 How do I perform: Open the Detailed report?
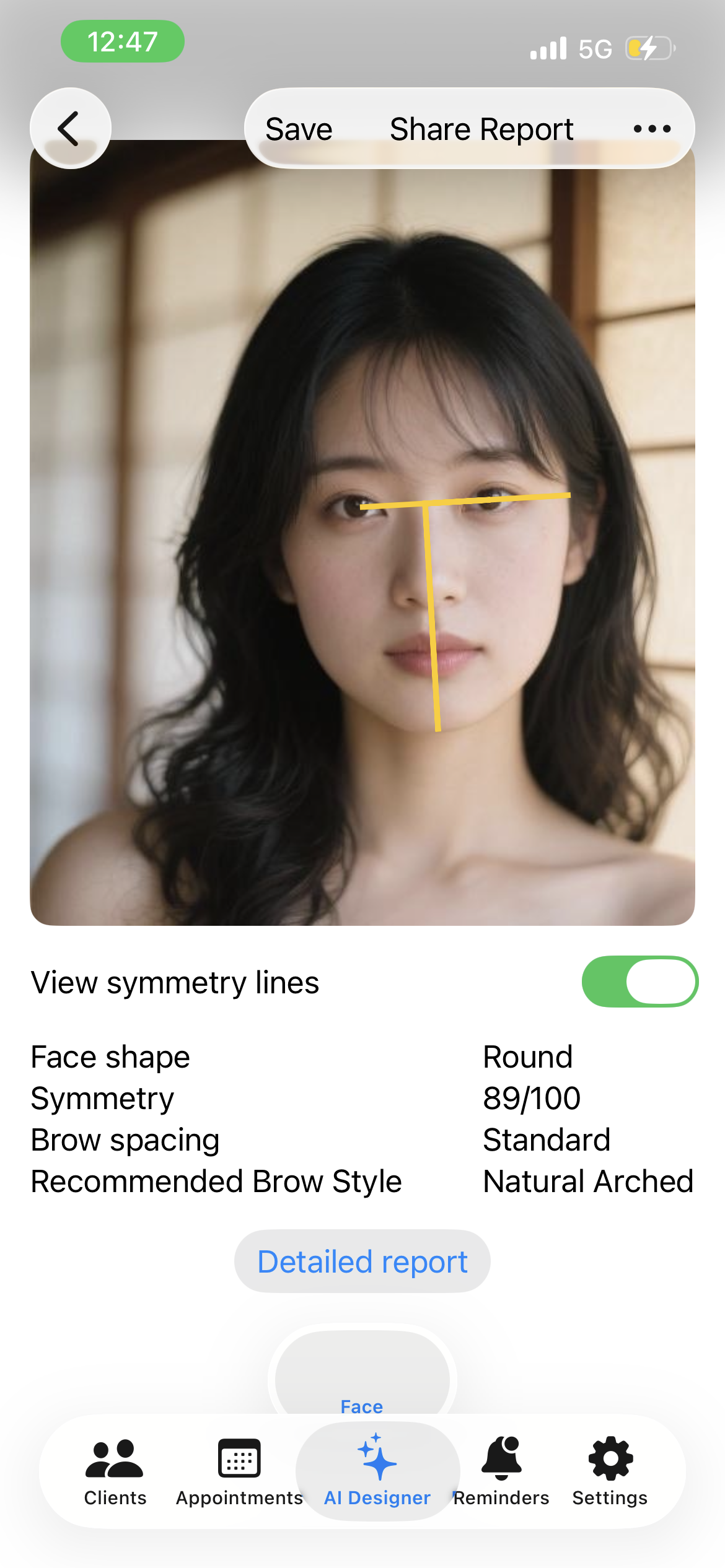(x=362, y=1261)
